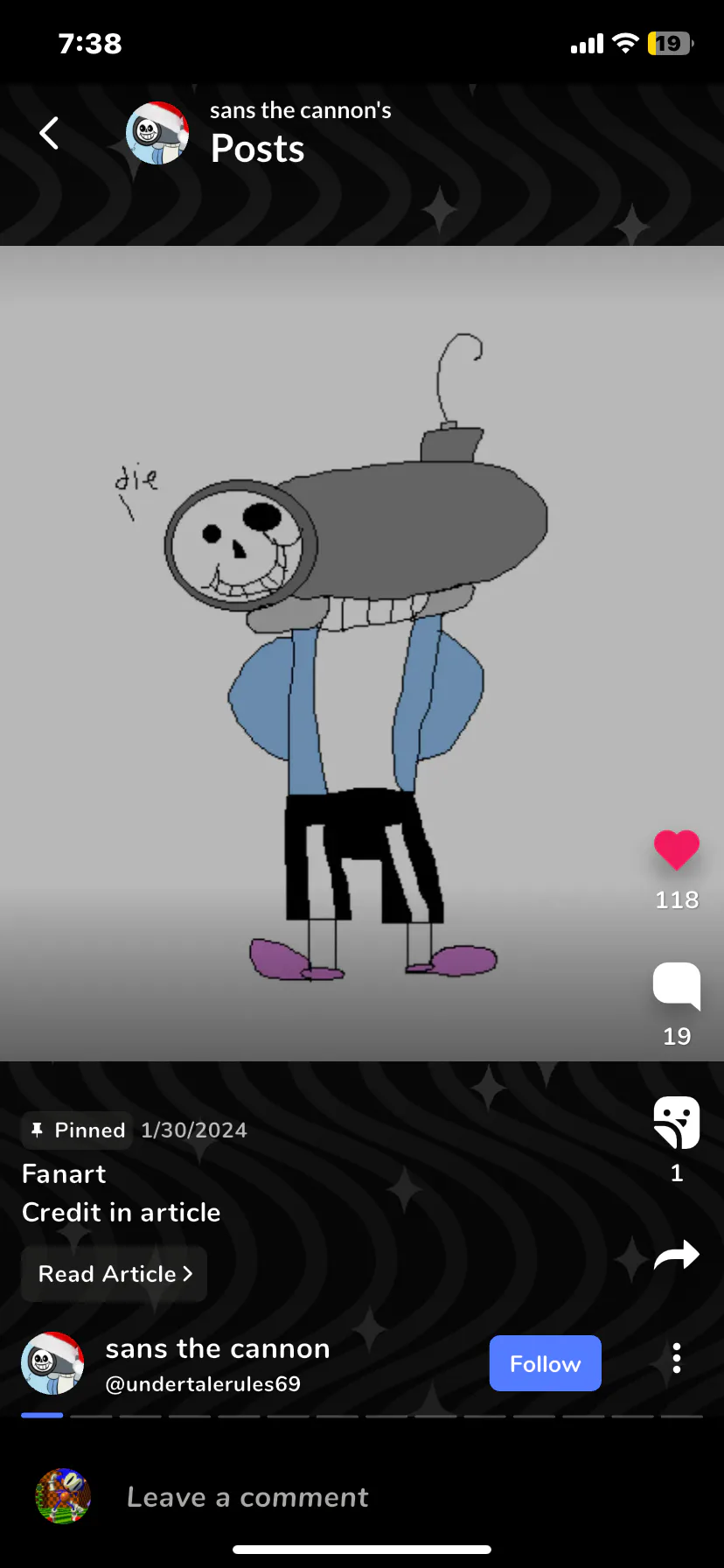This screenshot has width=724, height=1568.
Task: Open the three-dot overflow menu
Action: click(x=676, y=1358)
